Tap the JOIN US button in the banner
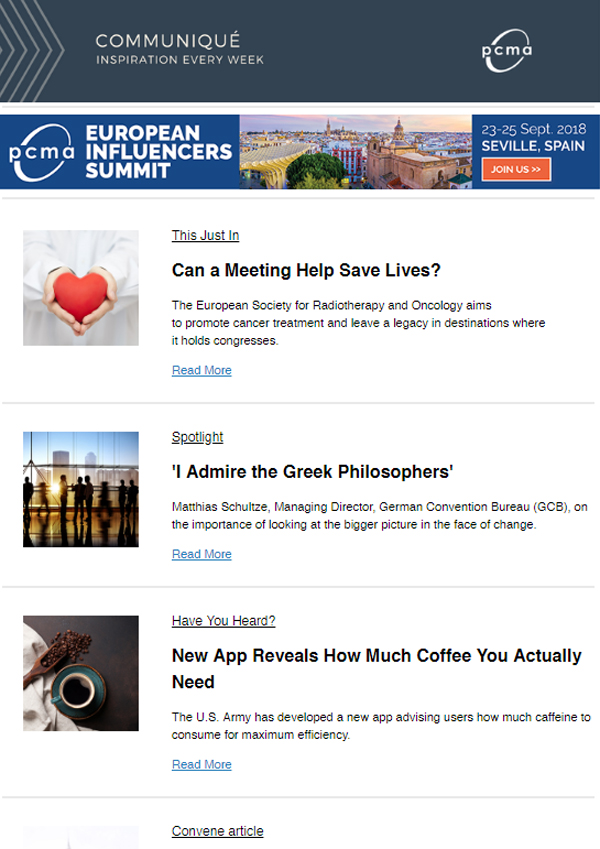600x849 pixels. click(516, 169)
